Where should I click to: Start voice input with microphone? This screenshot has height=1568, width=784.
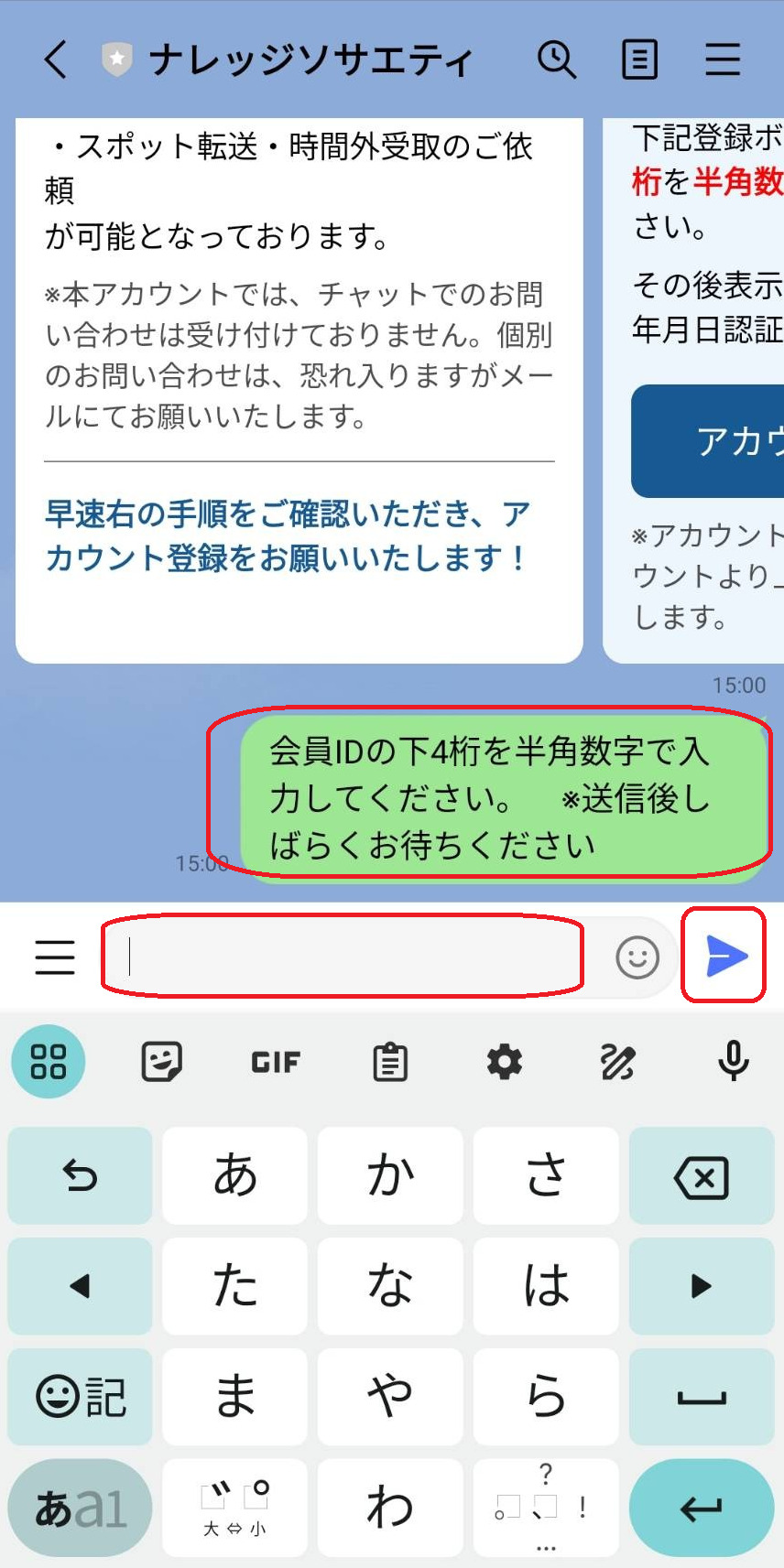coord(733,1062)
